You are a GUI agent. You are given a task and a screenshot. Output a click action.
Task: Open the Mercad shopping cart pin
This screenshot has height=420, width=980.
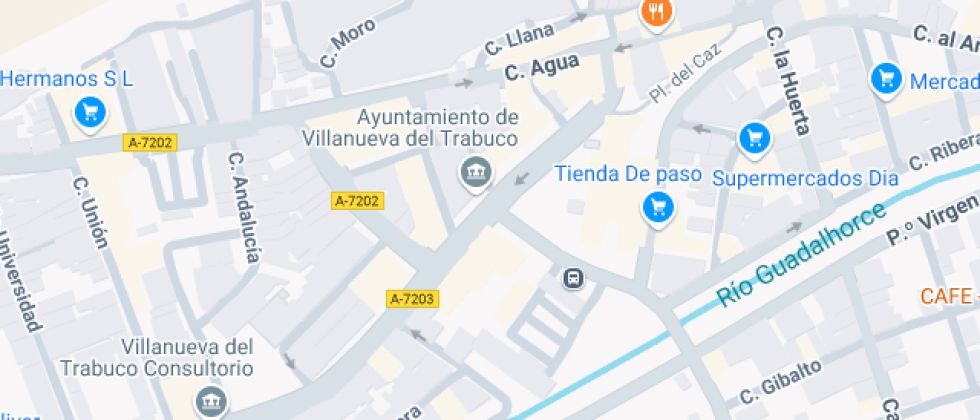(x=886, y=79)
